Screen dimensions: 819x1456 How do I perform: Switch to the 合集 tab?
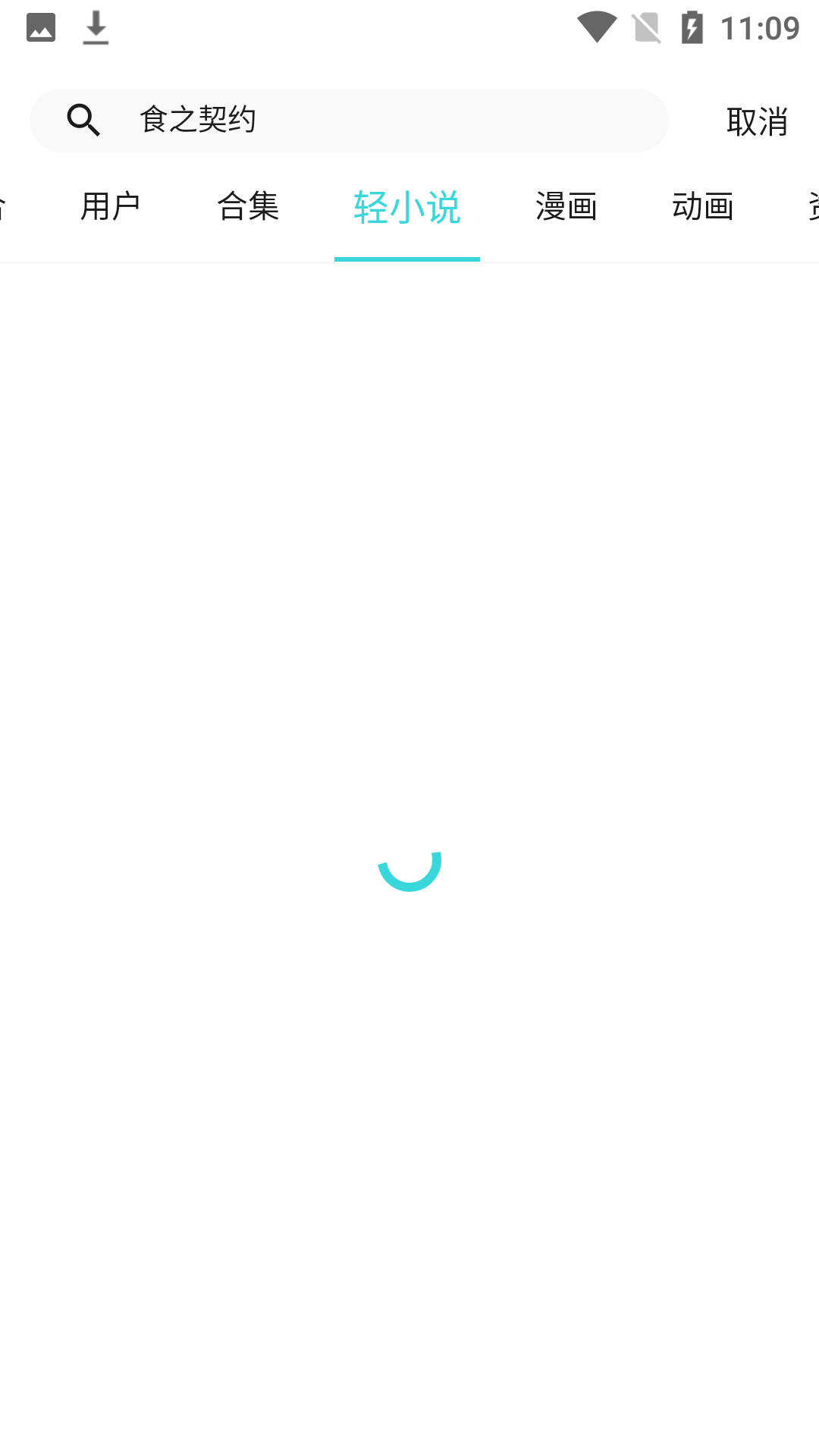coord(248,206)
